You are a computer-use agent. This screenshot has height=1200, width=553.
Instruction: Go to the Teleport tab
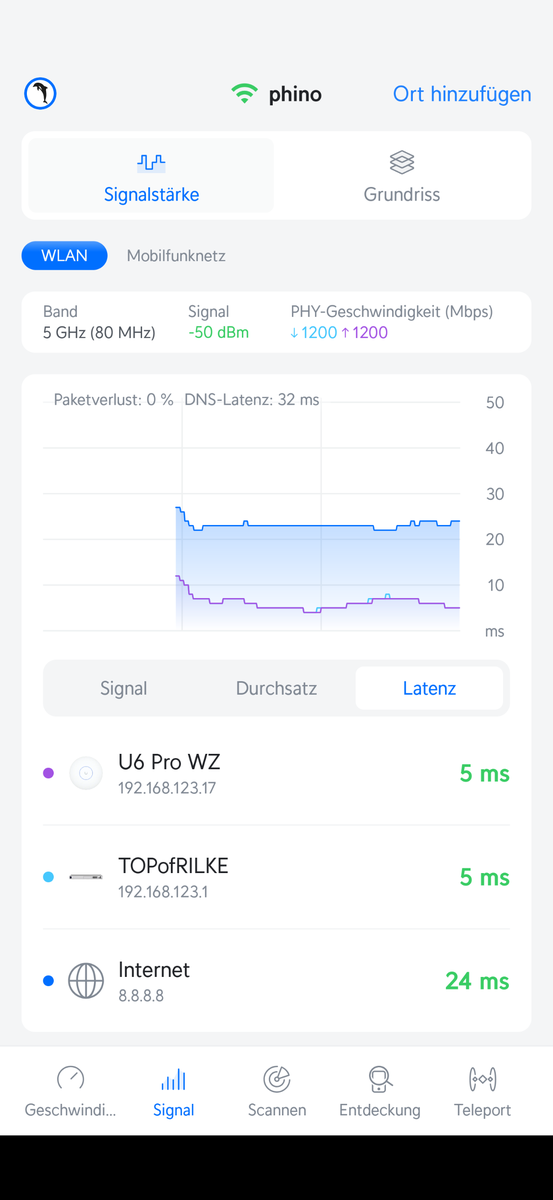[482, 1091]
